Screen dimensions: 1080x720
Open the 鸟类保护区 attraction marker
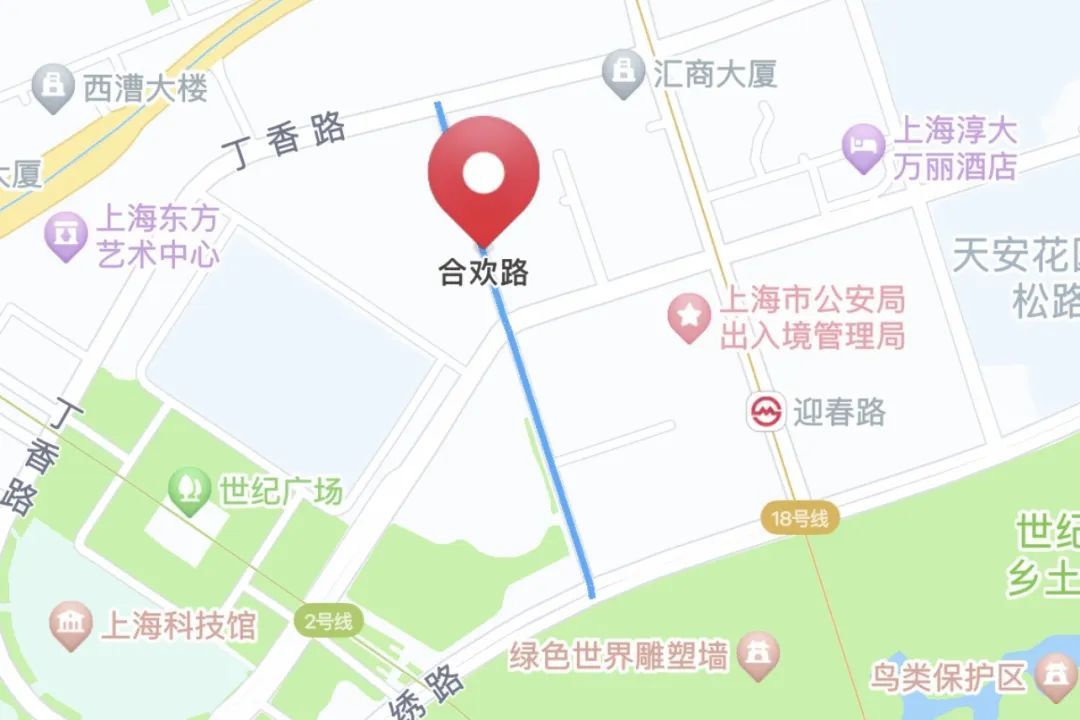coord(1057,677)
